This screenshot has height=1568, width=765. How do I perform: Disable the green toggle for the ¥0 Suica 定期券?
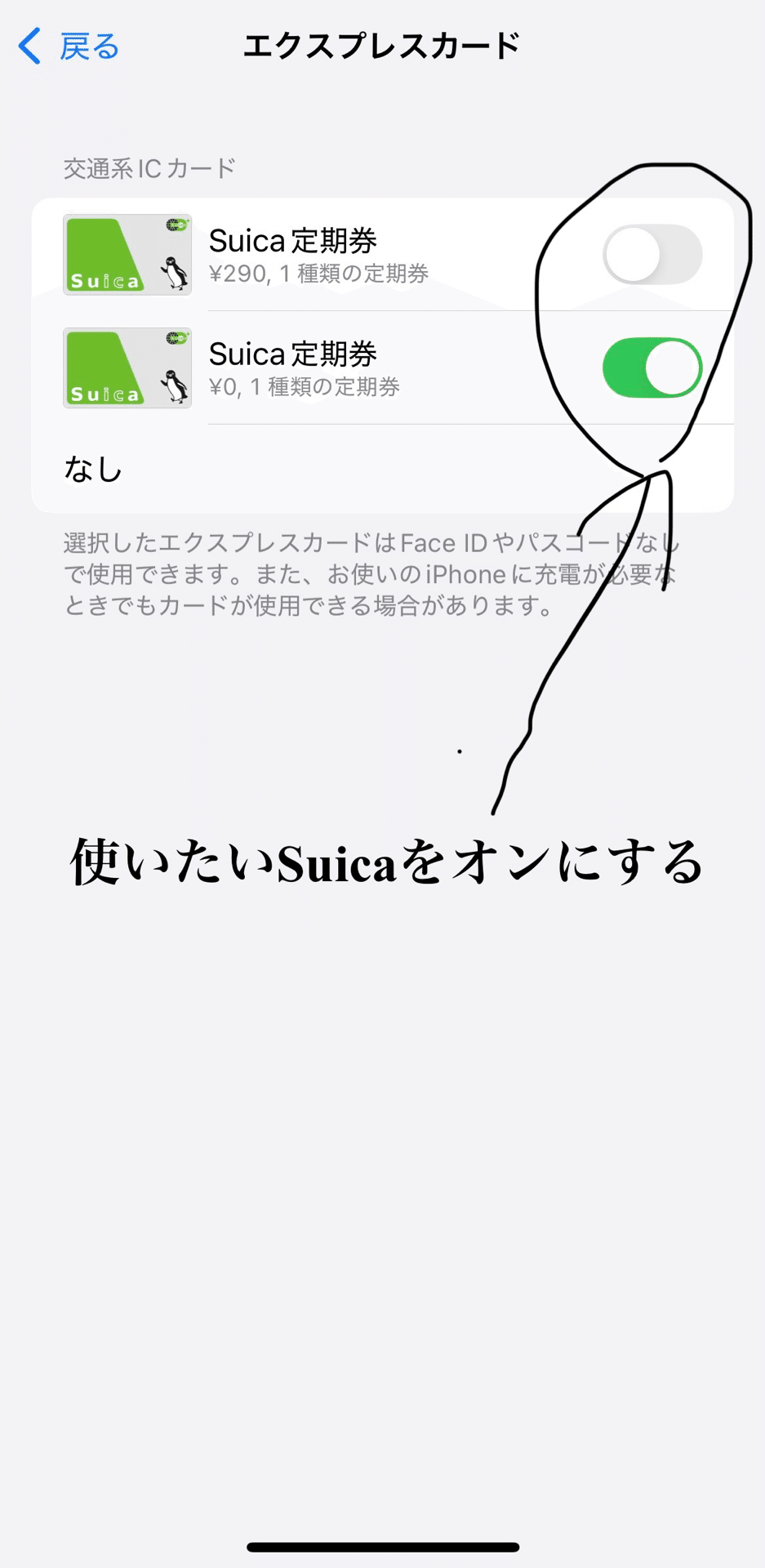click(652, 367)
